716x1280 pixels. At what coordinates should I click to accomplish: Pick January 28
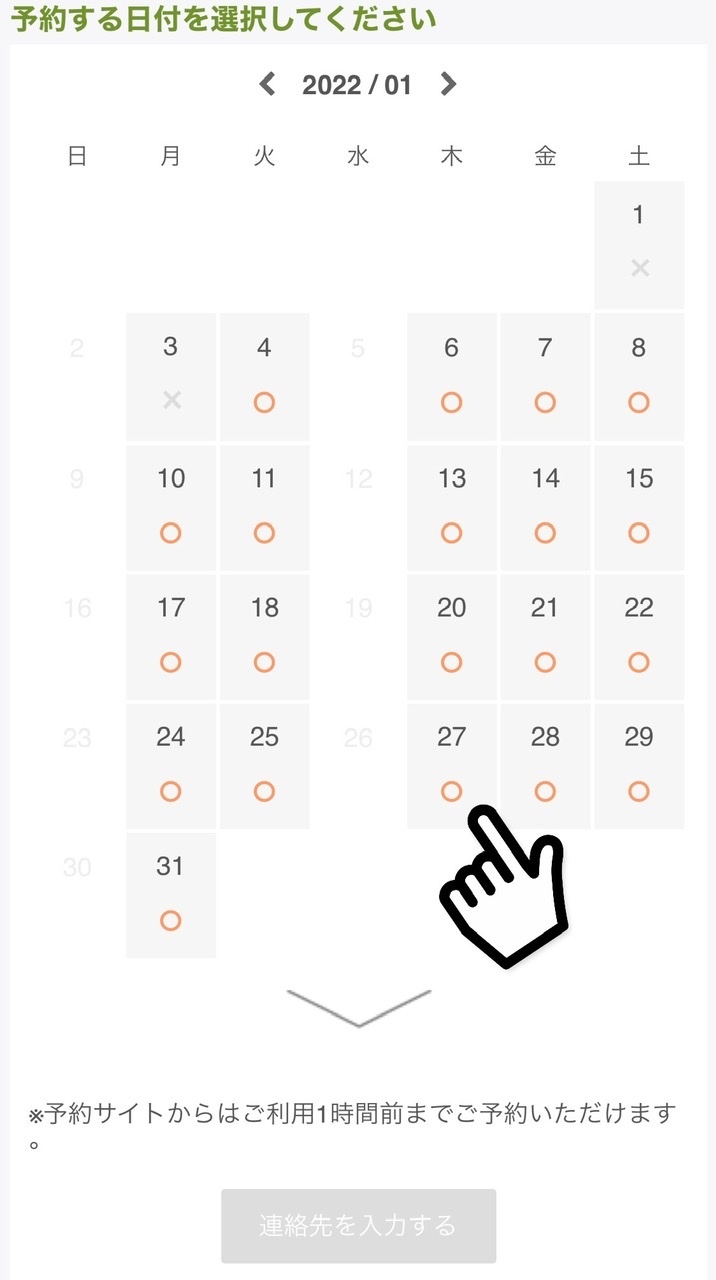pos(545,766)
